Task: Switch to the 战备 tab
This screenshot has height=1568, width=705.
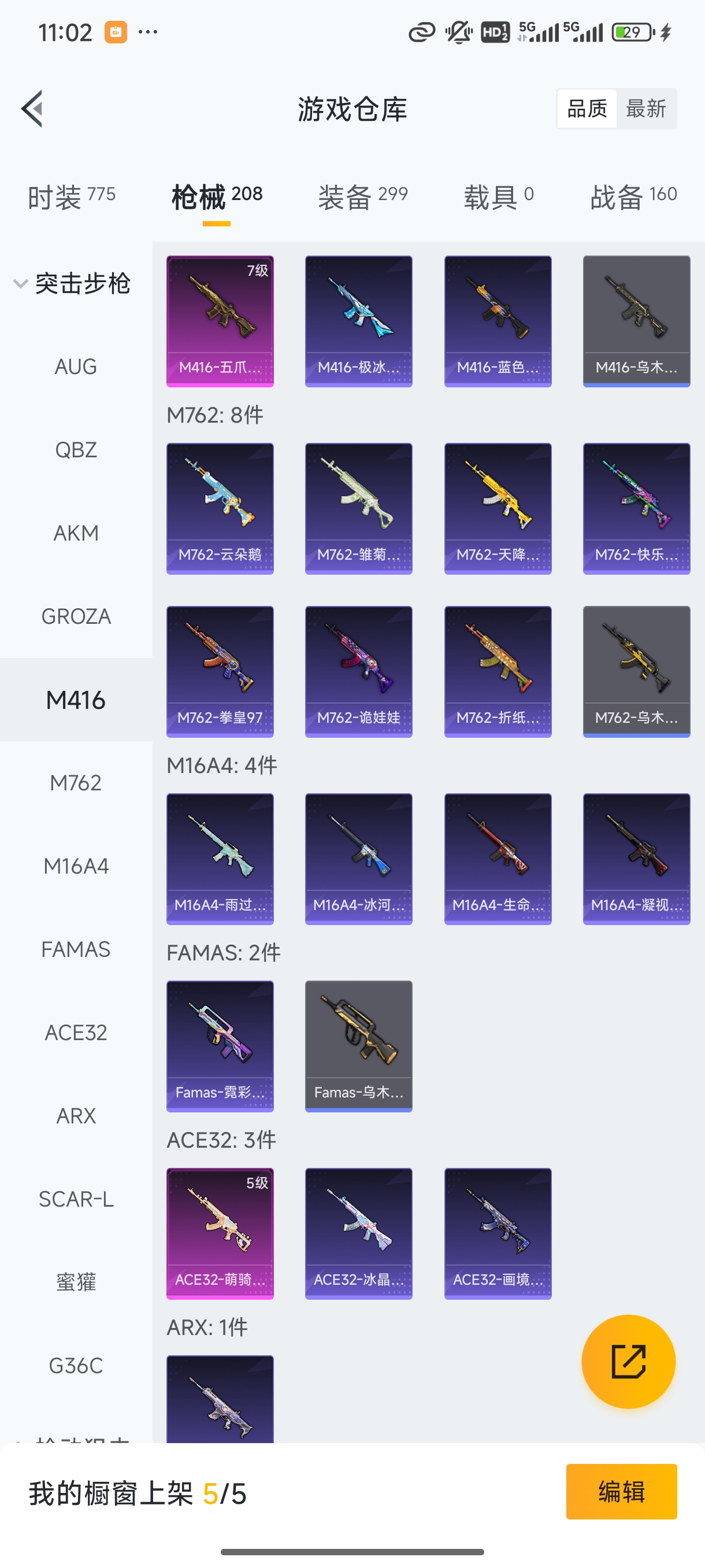Action: [633, 197]
